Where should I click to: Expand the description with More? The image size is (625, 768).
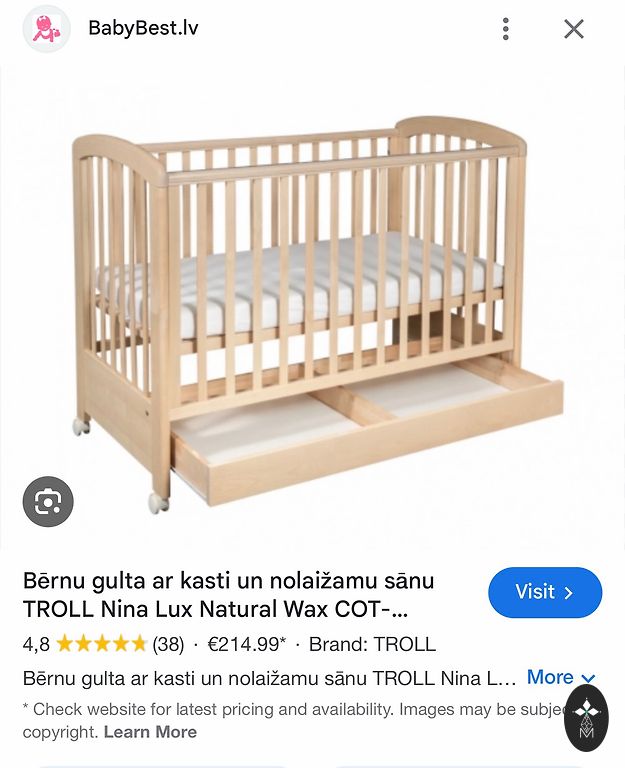click(560, 677)
